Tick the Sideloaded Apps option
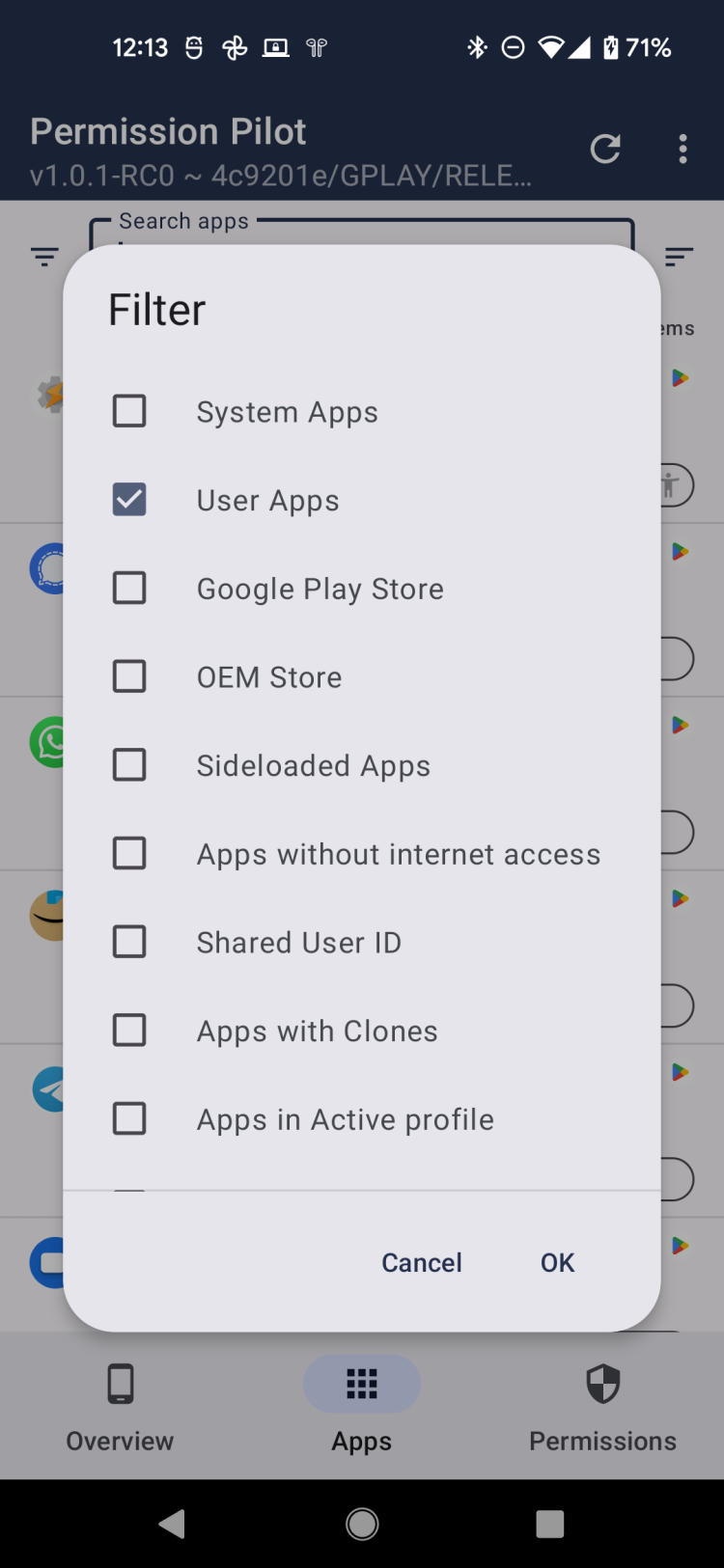Viewport: 724px width, 1568px height. (x=129, y=765)
